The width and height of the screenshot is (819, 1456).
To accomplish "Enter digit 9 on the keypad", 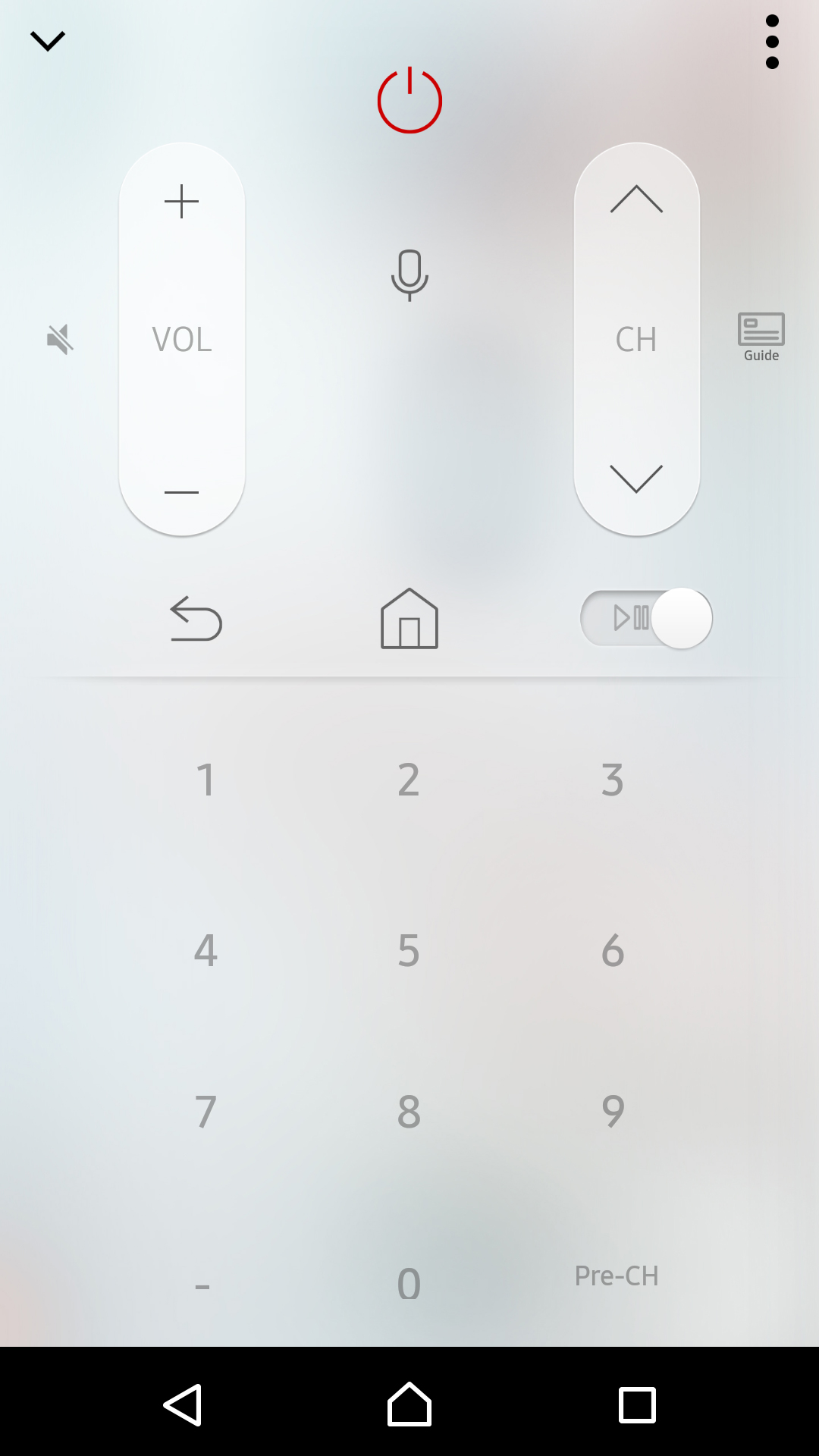I will [613, 1112].
